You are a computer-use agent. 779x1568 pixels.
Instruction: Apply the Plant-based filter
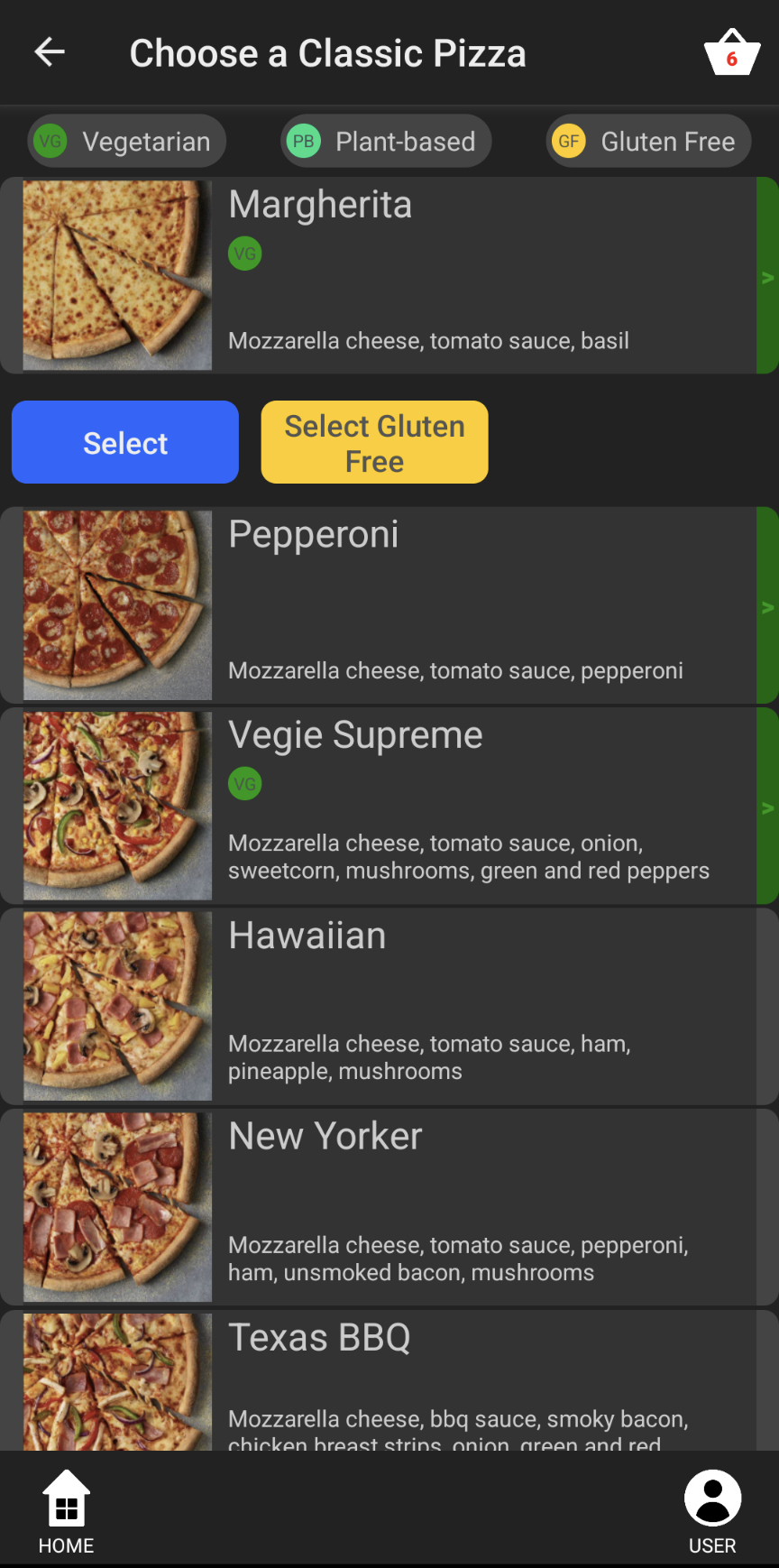[386, 141]
